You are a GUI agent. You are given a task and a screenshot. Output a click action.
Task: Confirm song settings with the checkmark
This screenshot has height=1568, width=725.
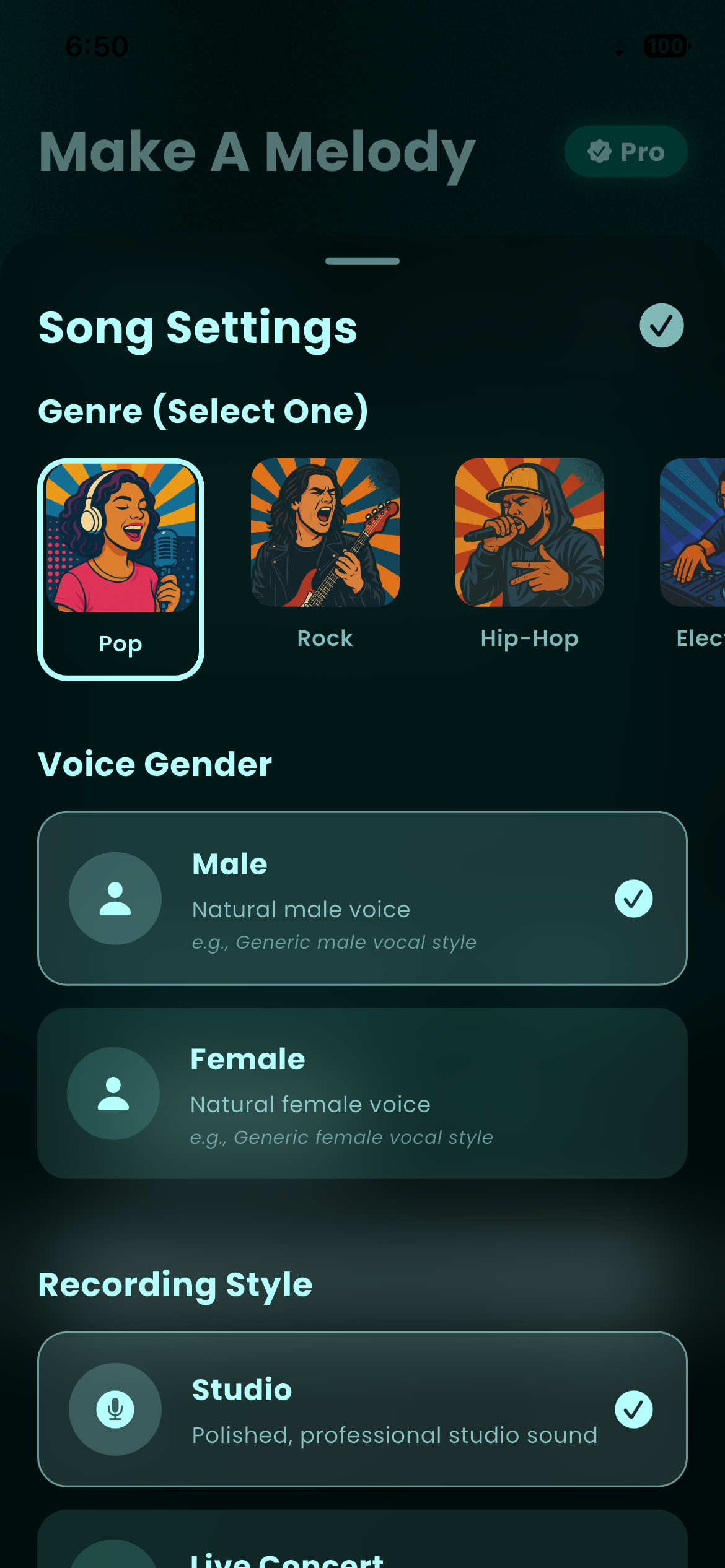(x=661, y=326)
